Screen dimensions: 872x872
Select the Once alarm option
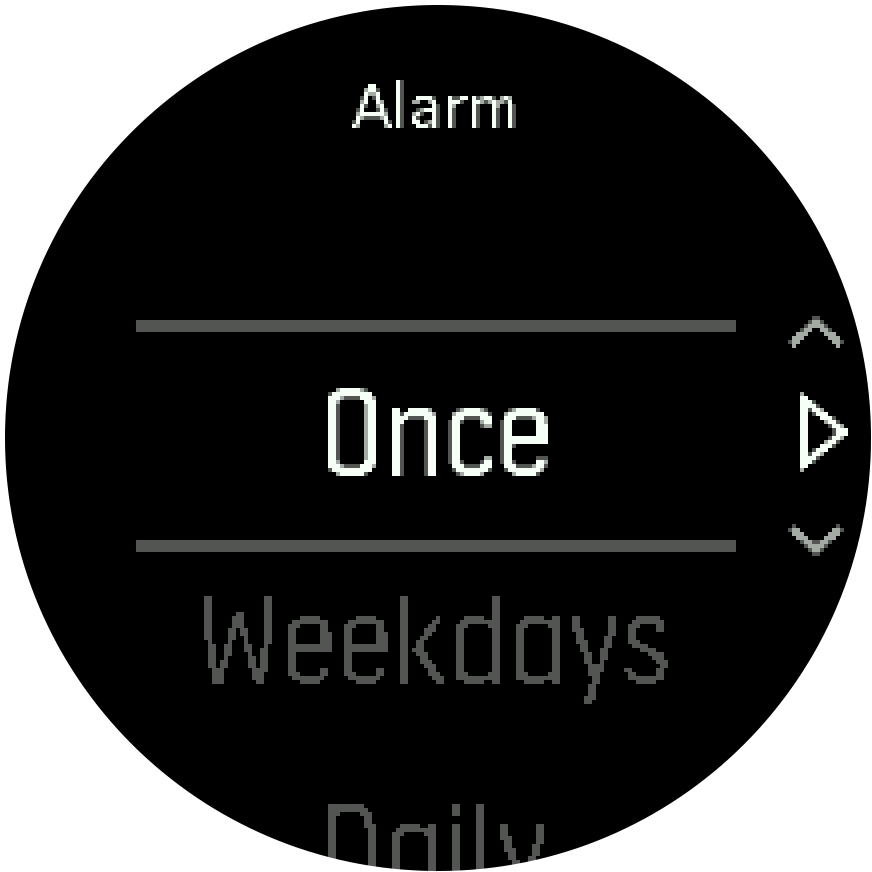pyautogui.click(x=437, y=434)
